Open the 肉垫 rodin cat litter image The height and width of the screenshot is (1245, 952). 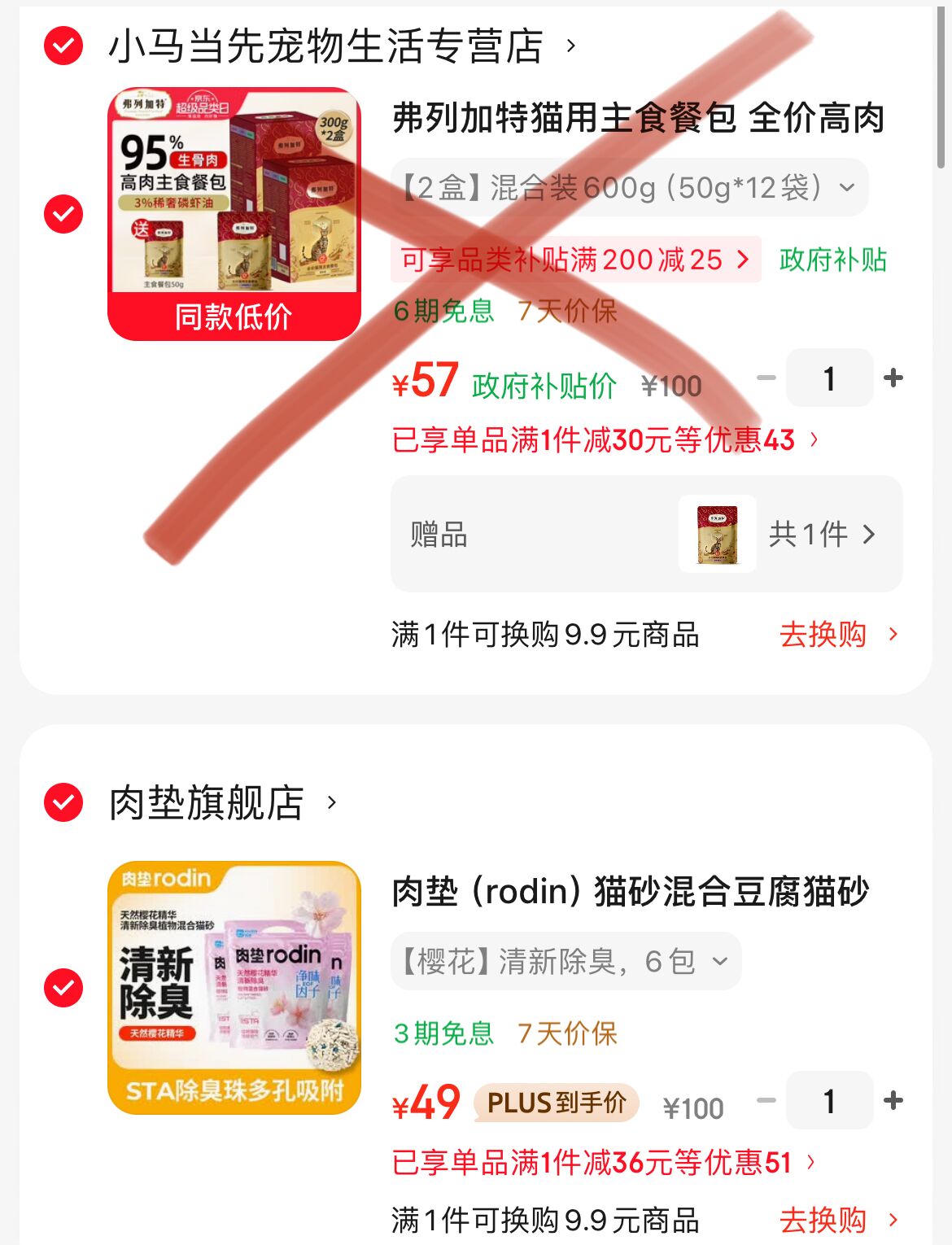[234, 987]
